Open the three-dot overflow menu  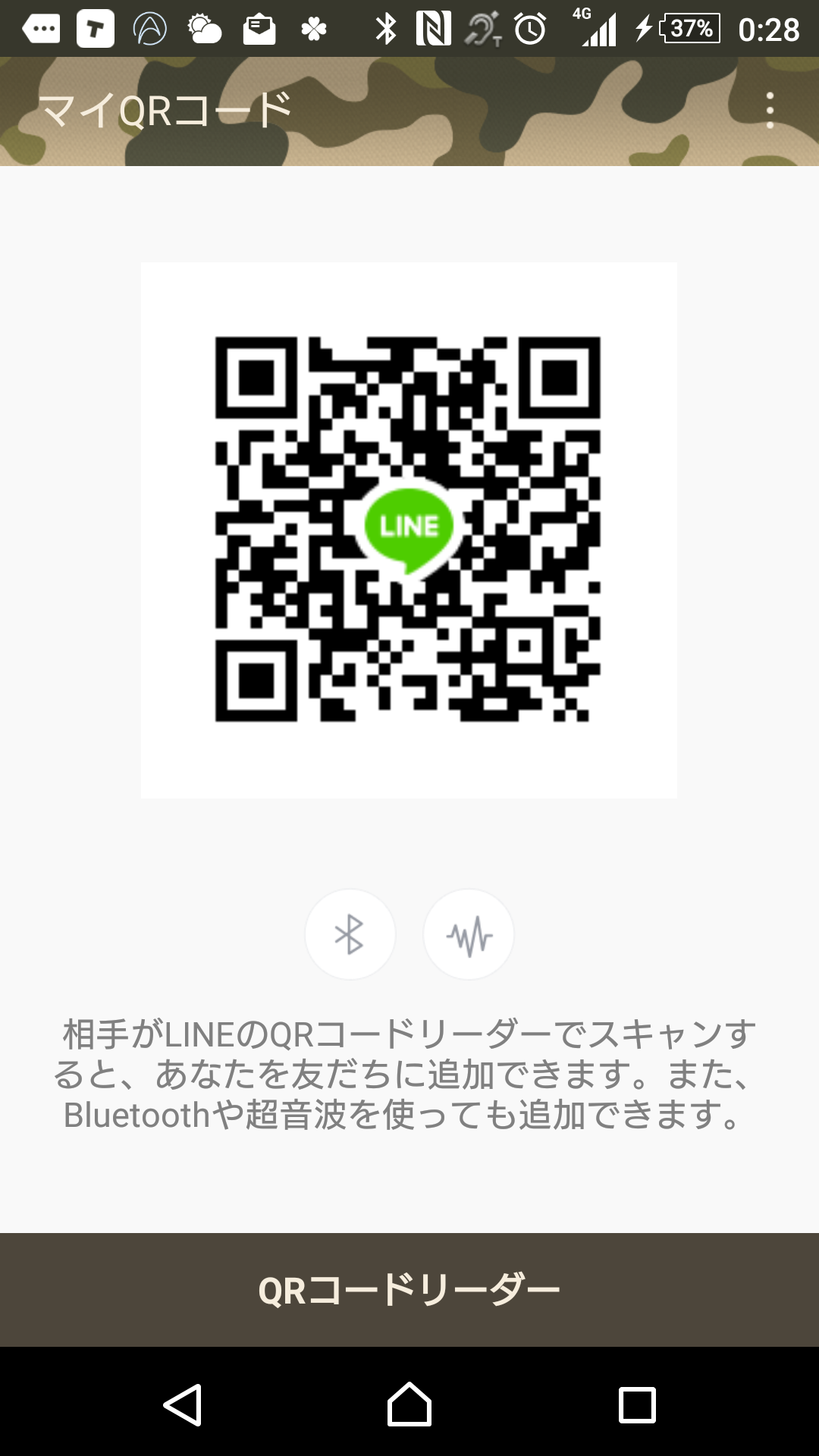(770, 111)
